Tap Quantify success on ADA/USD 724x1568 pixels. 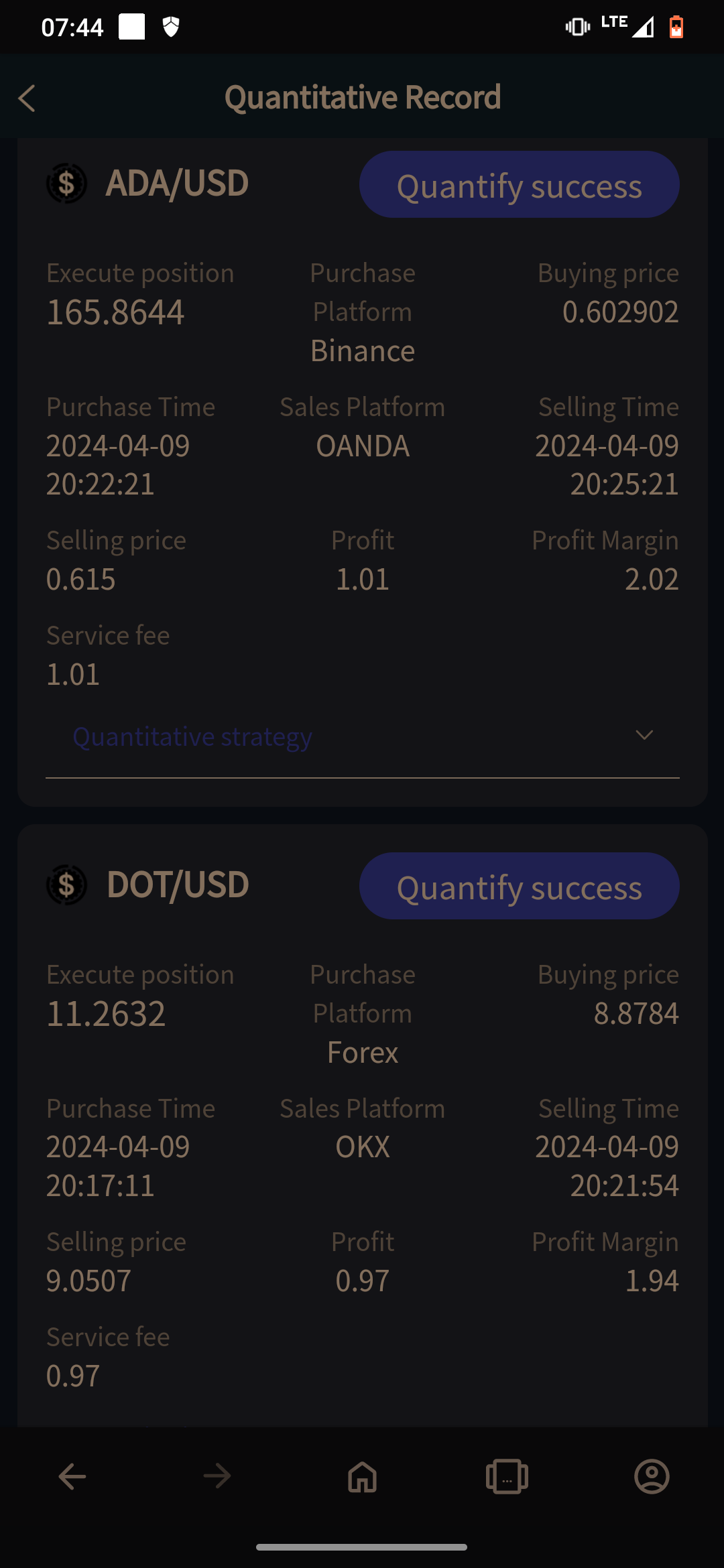click(x=520, y=184)
